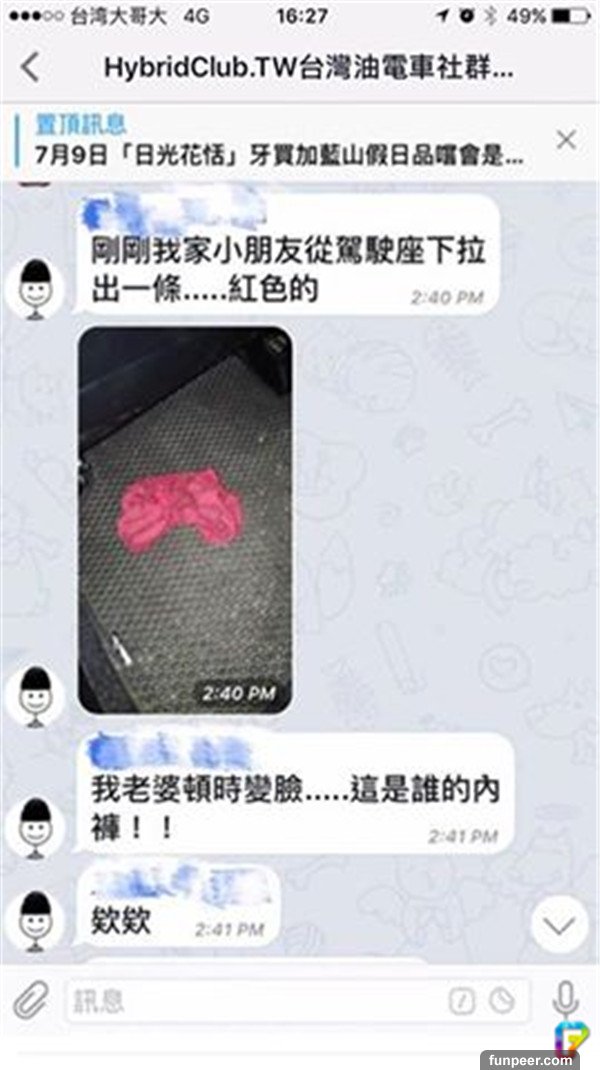600x1070 pixels.
Task: Record a voice message with microphone
Action: [565, 1000]
